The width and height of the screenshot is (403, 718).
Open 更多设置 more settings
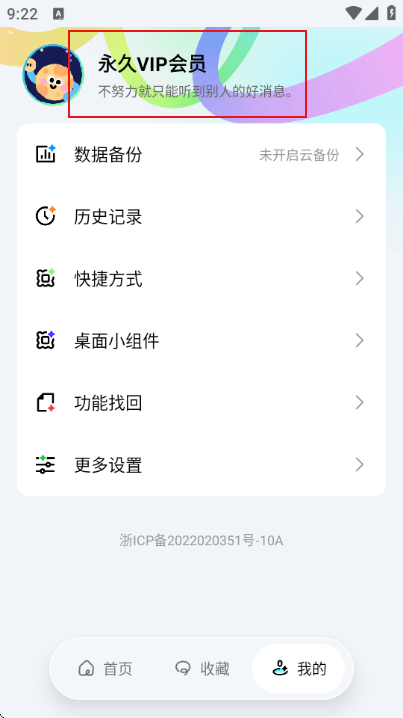tap(202, 465)
